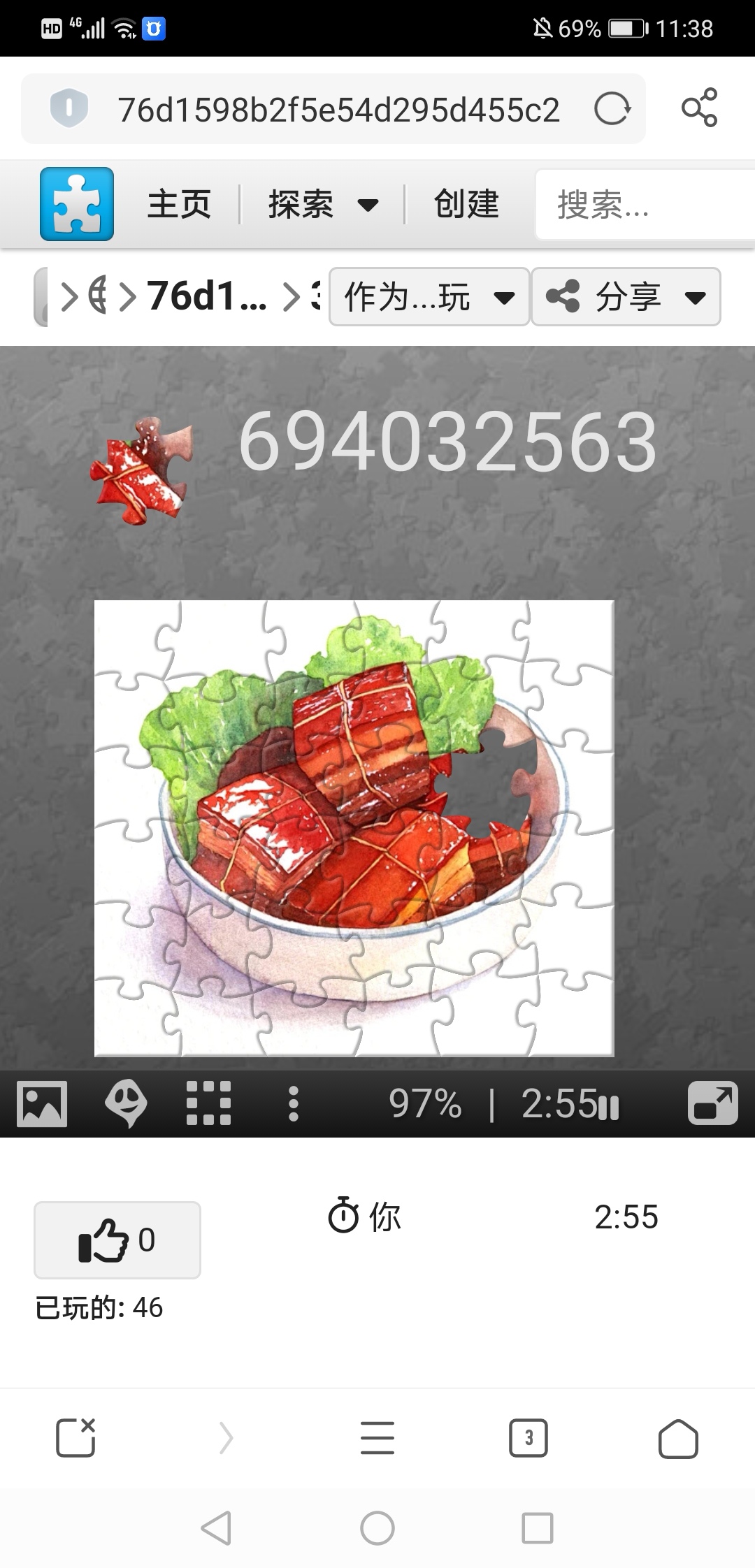Tap the system back button
Screen dimensions: 755x1568
coord(217,1528)
